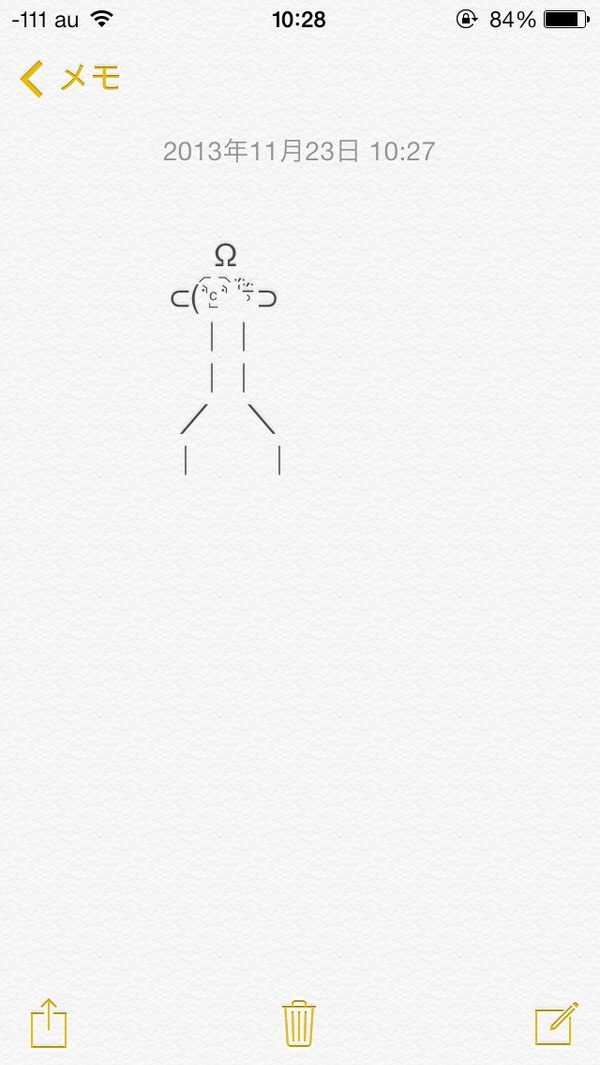This screenshot has width=600, height=1065.
Task: Compose a new note
Action: click(557, 1023)
